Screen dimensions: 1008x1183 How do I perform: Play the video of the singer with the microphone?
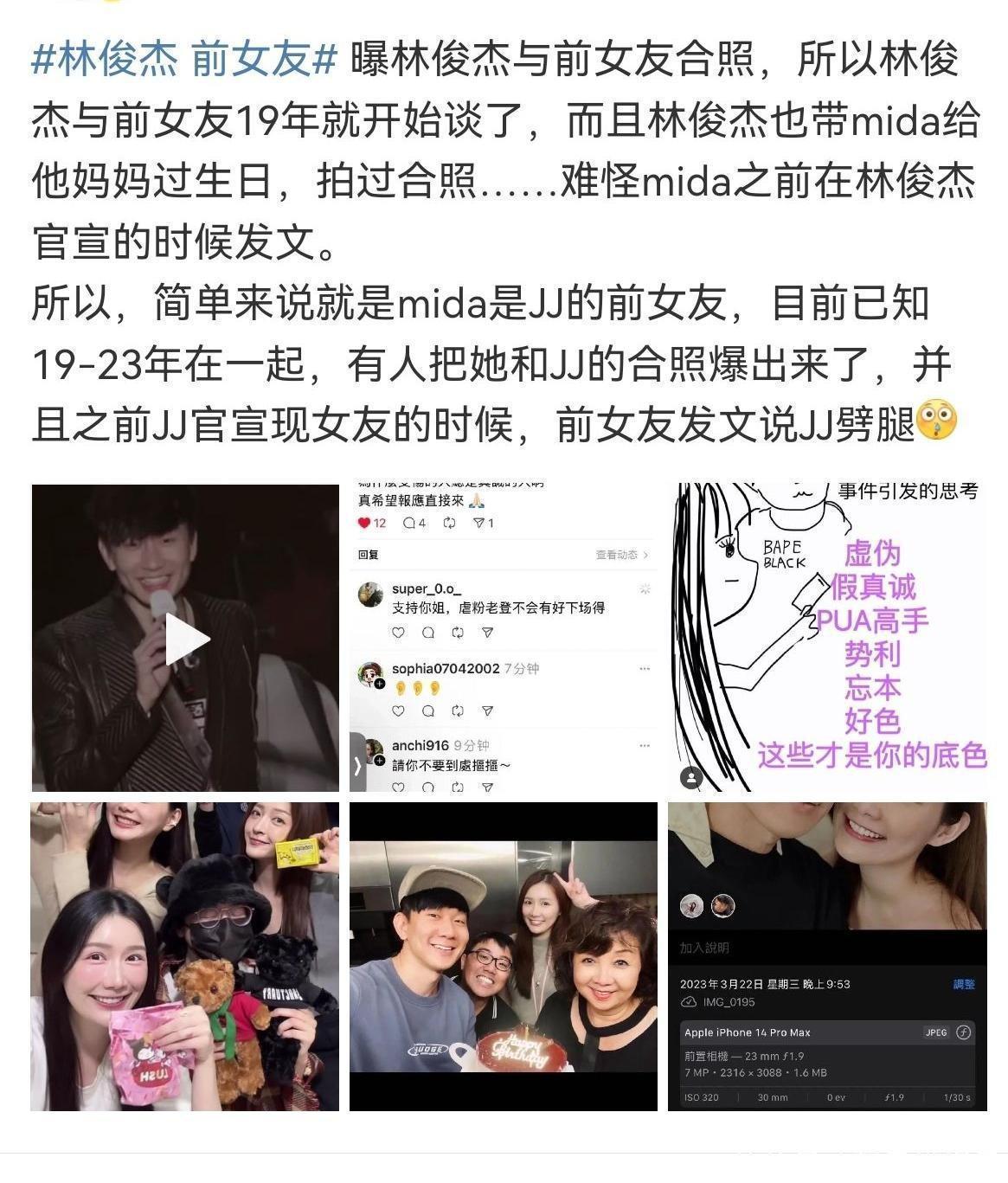coord(186,639)
